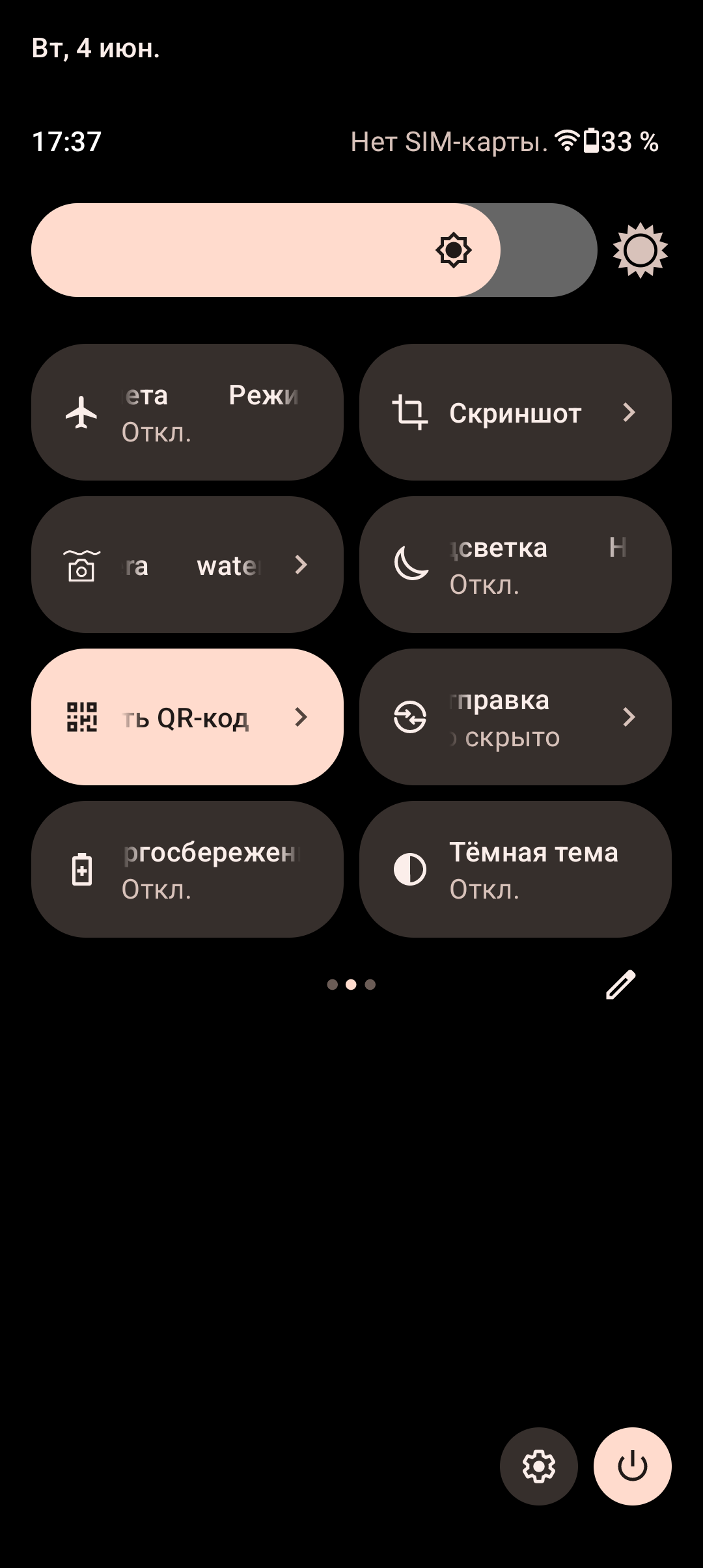Open the Скриншот tile

click(x=515, y=412)
